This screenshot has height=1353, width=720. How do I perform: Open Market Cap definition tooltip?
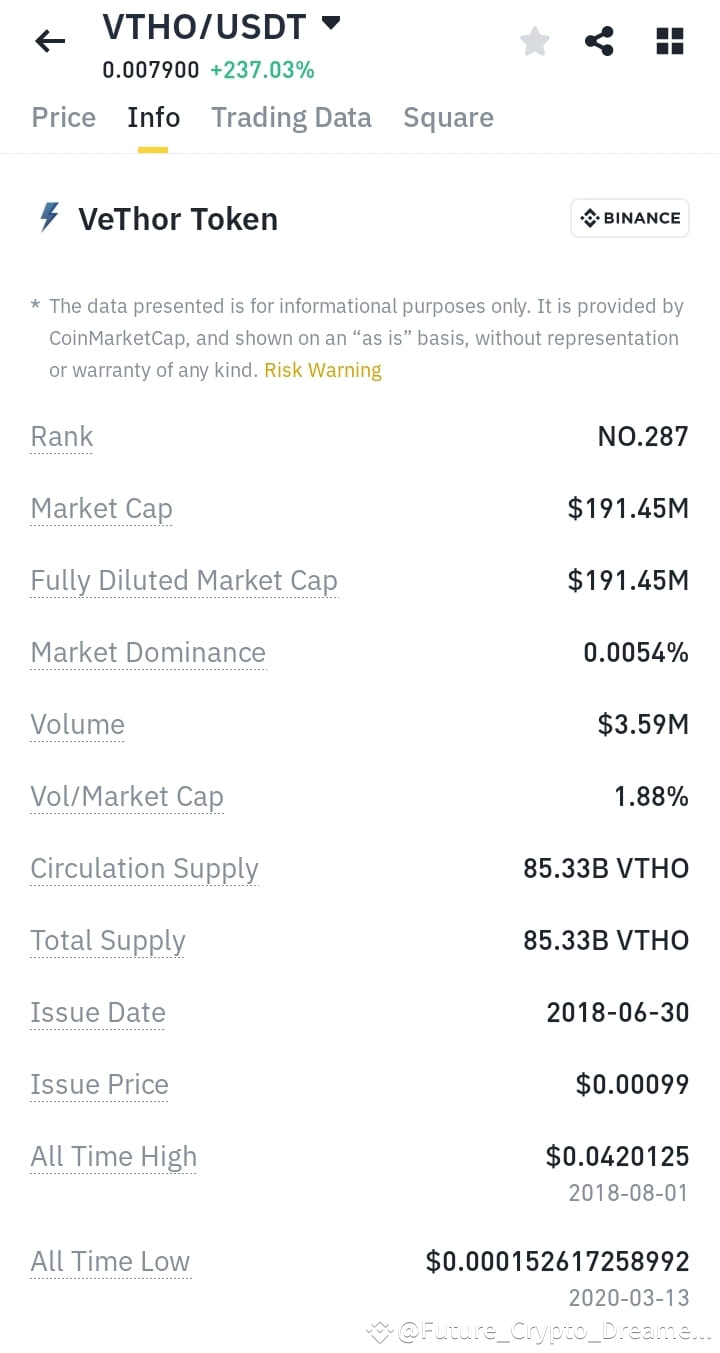(x=101, y=509)
